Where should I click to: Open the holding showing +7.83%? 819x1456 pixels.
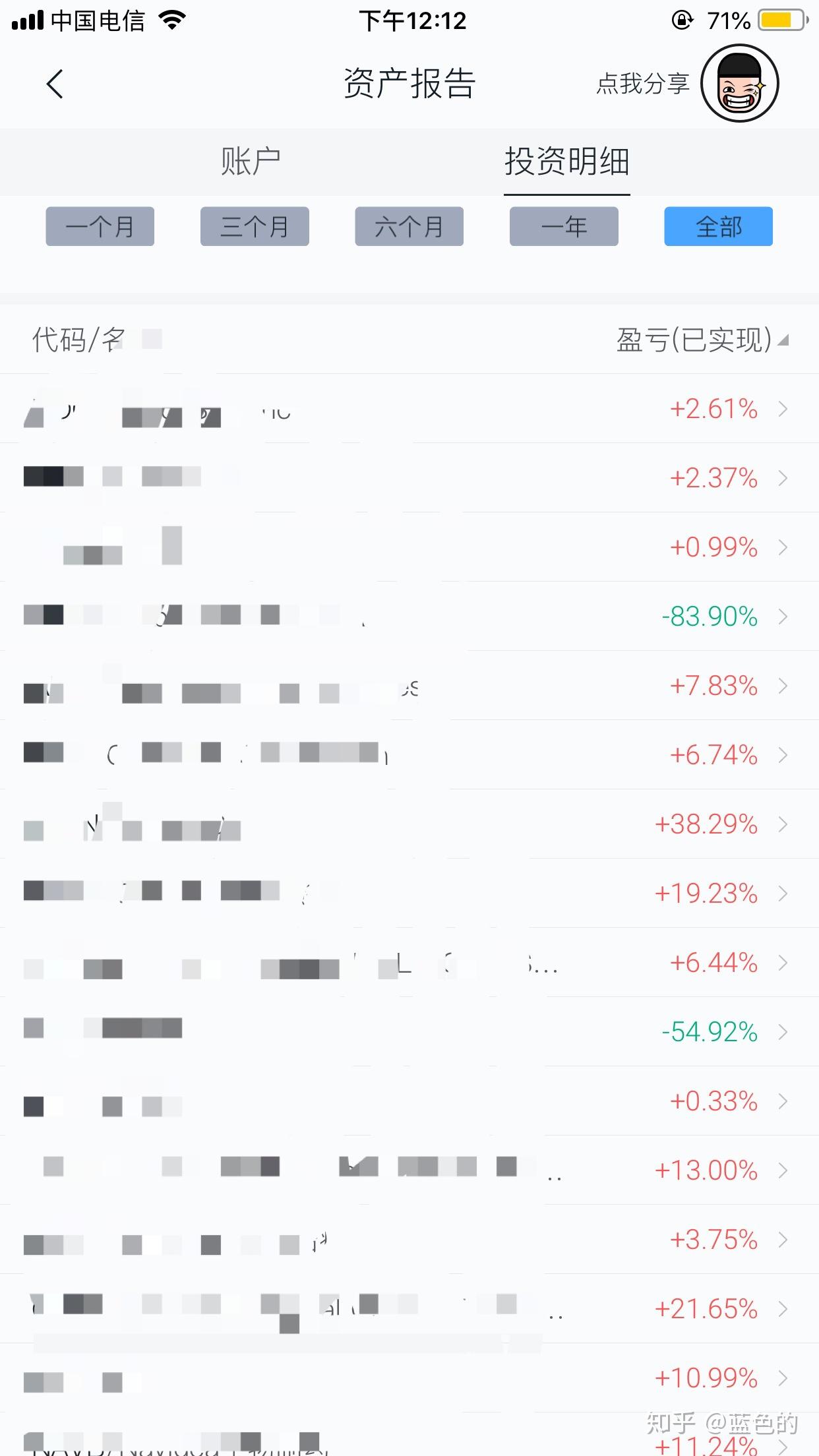409,686
